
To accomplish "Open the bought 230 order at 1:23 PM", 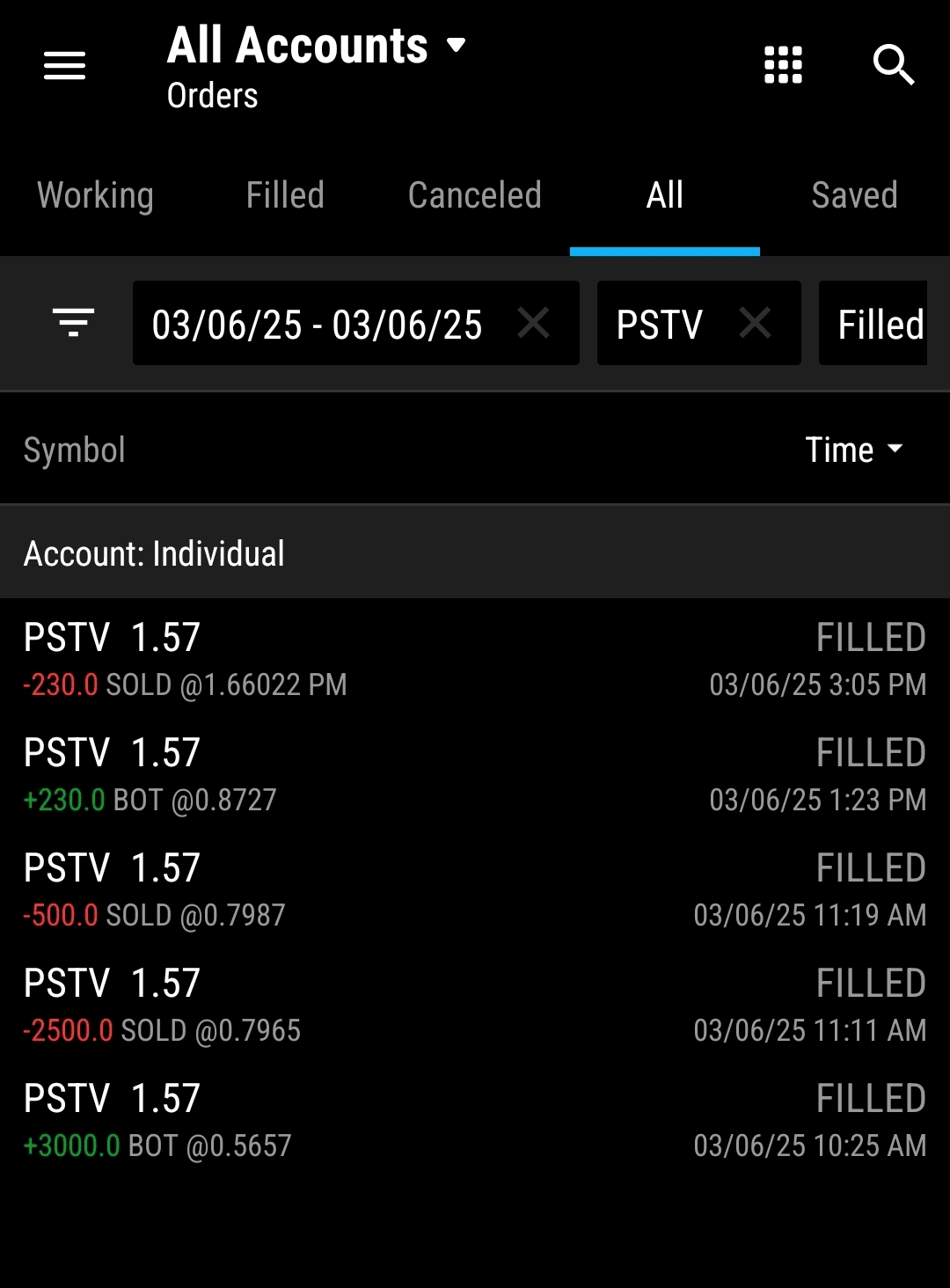I will click(x=475, y=774).
